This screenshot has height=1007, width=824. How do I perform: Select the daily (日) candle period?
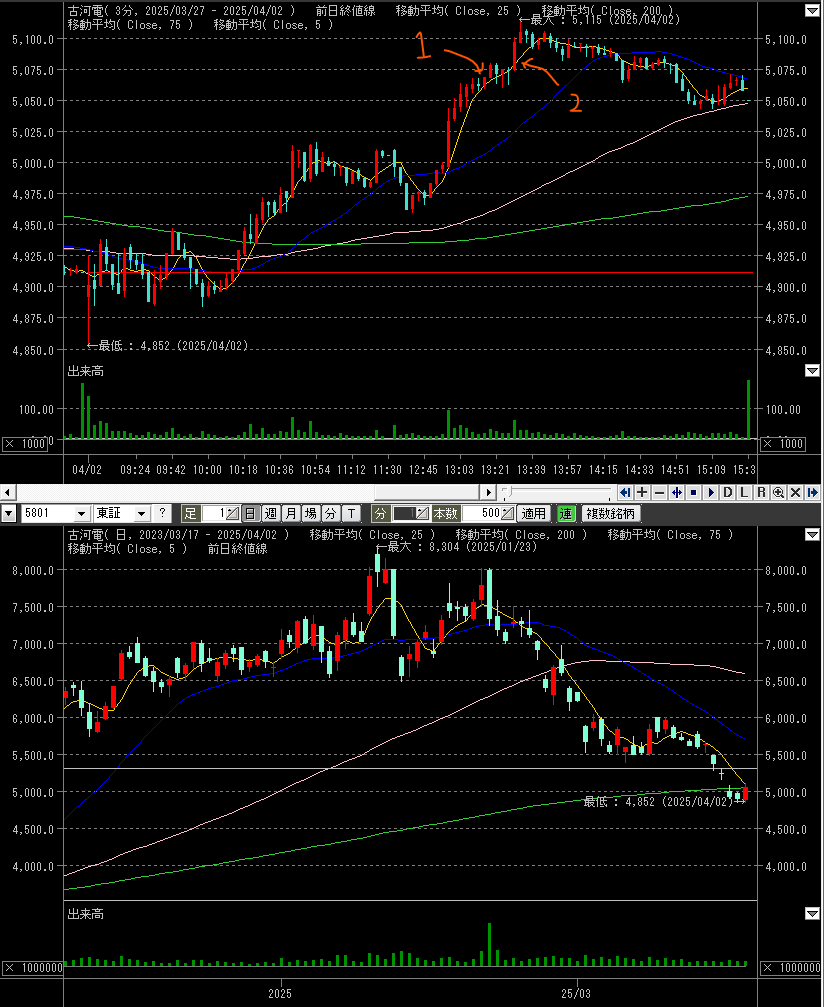coord(250,513)
